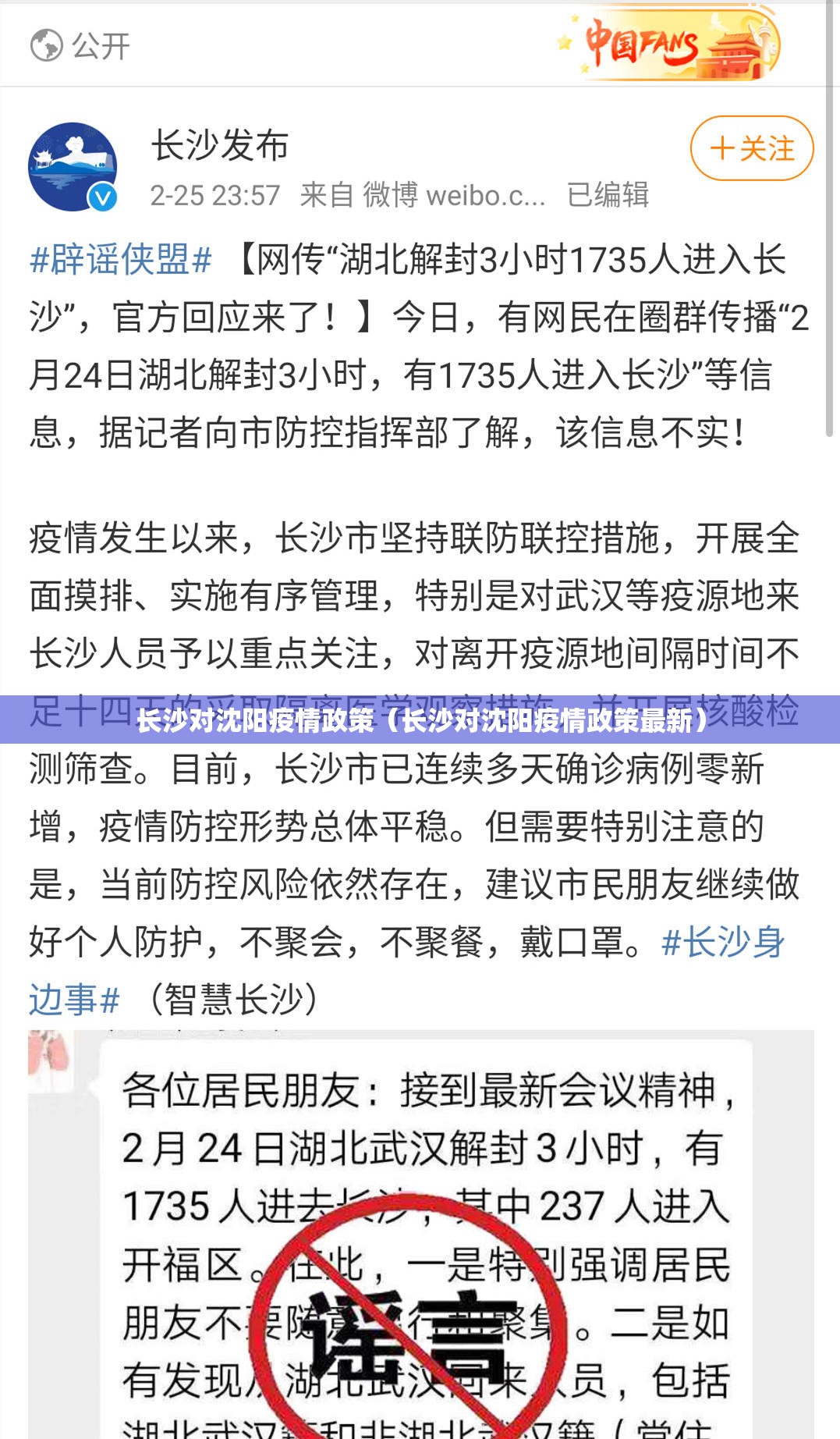View the attached rumor notice image
Image resolution: width=840 pixels, height=1439 pixels.
click(421, 1233)
